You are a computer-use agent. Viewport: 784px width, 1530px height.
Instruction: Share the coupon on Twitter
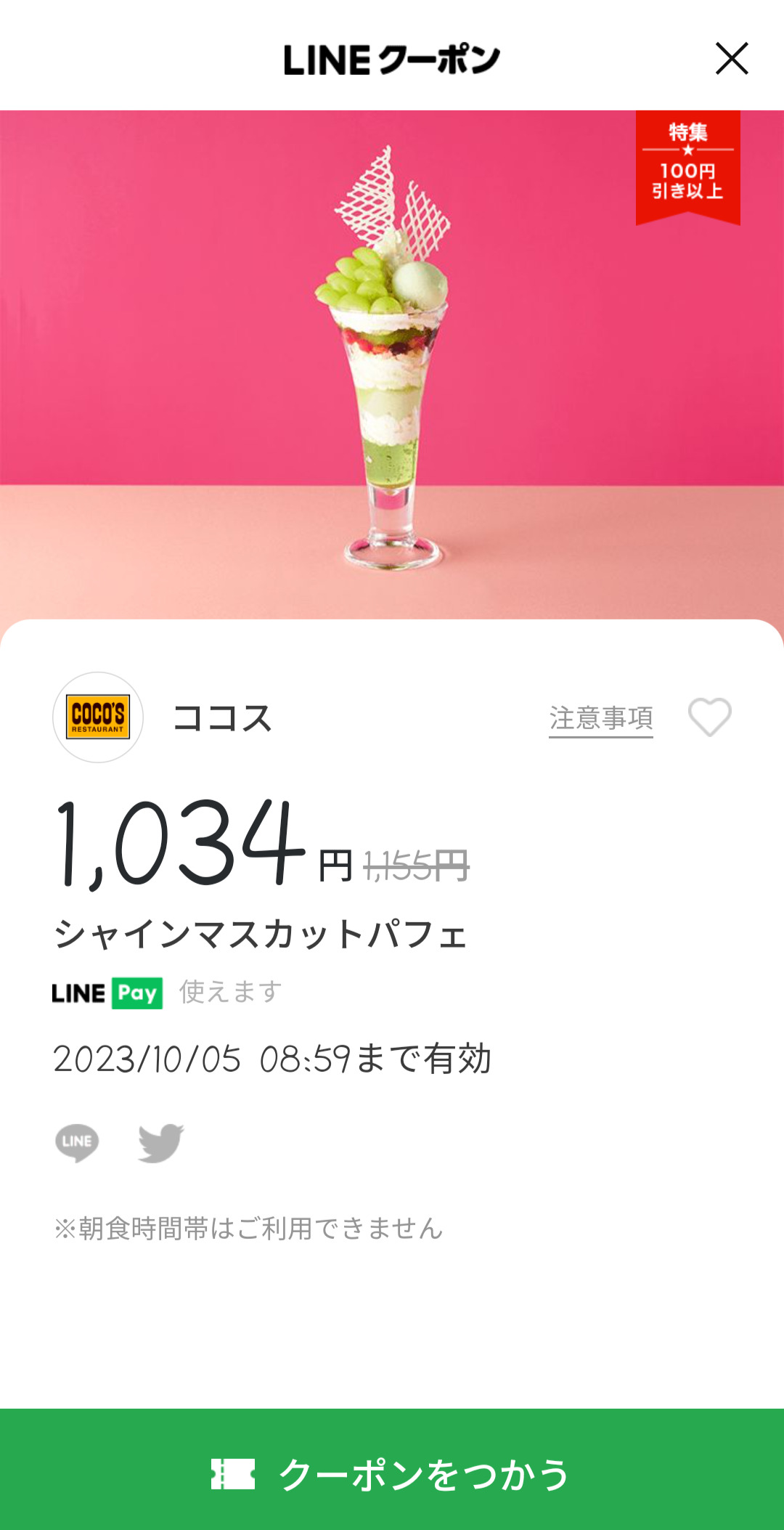click(160, 1142)
